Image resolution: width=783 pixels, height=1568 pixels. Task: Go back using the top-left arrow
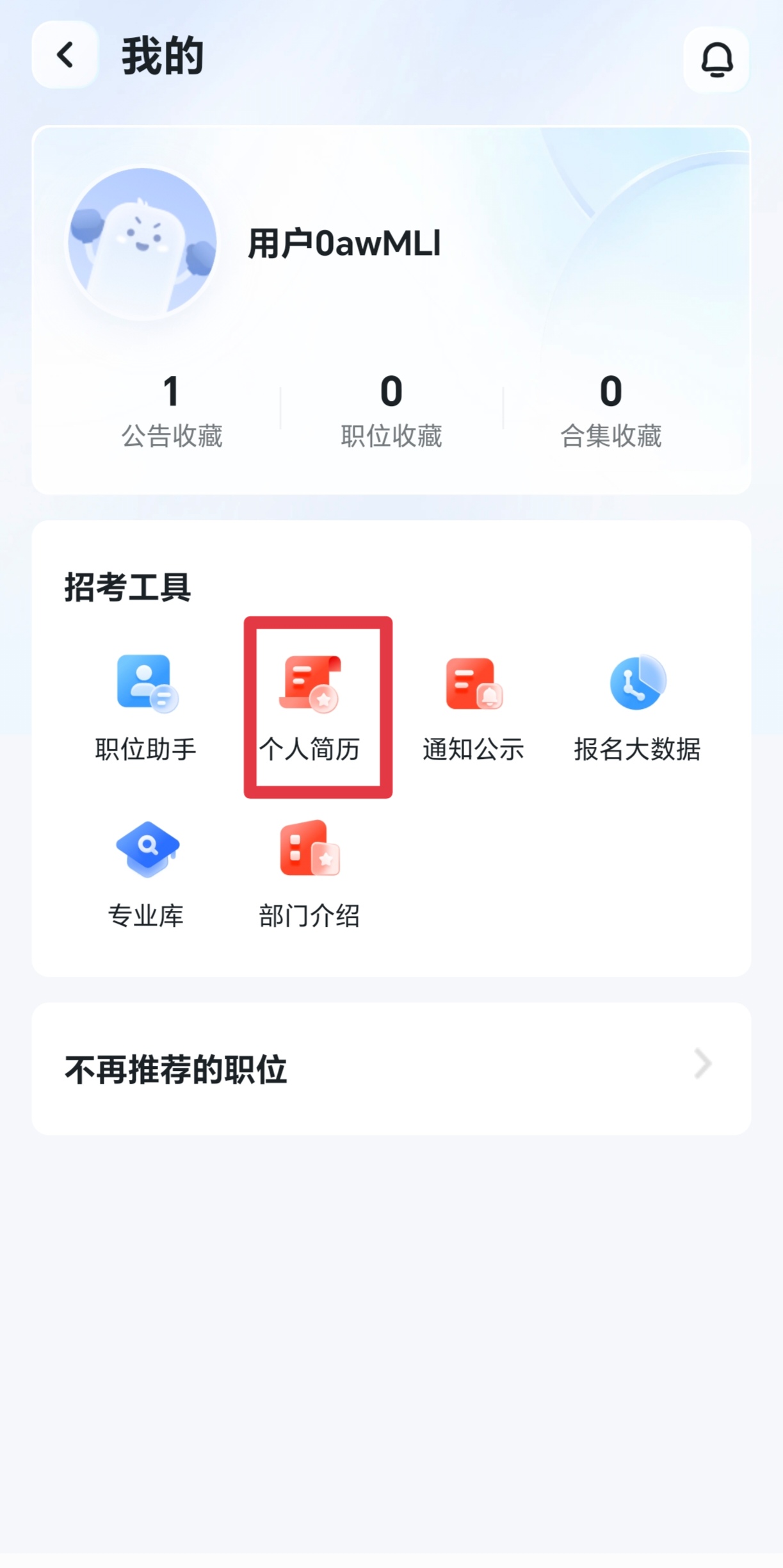(65, 55)
